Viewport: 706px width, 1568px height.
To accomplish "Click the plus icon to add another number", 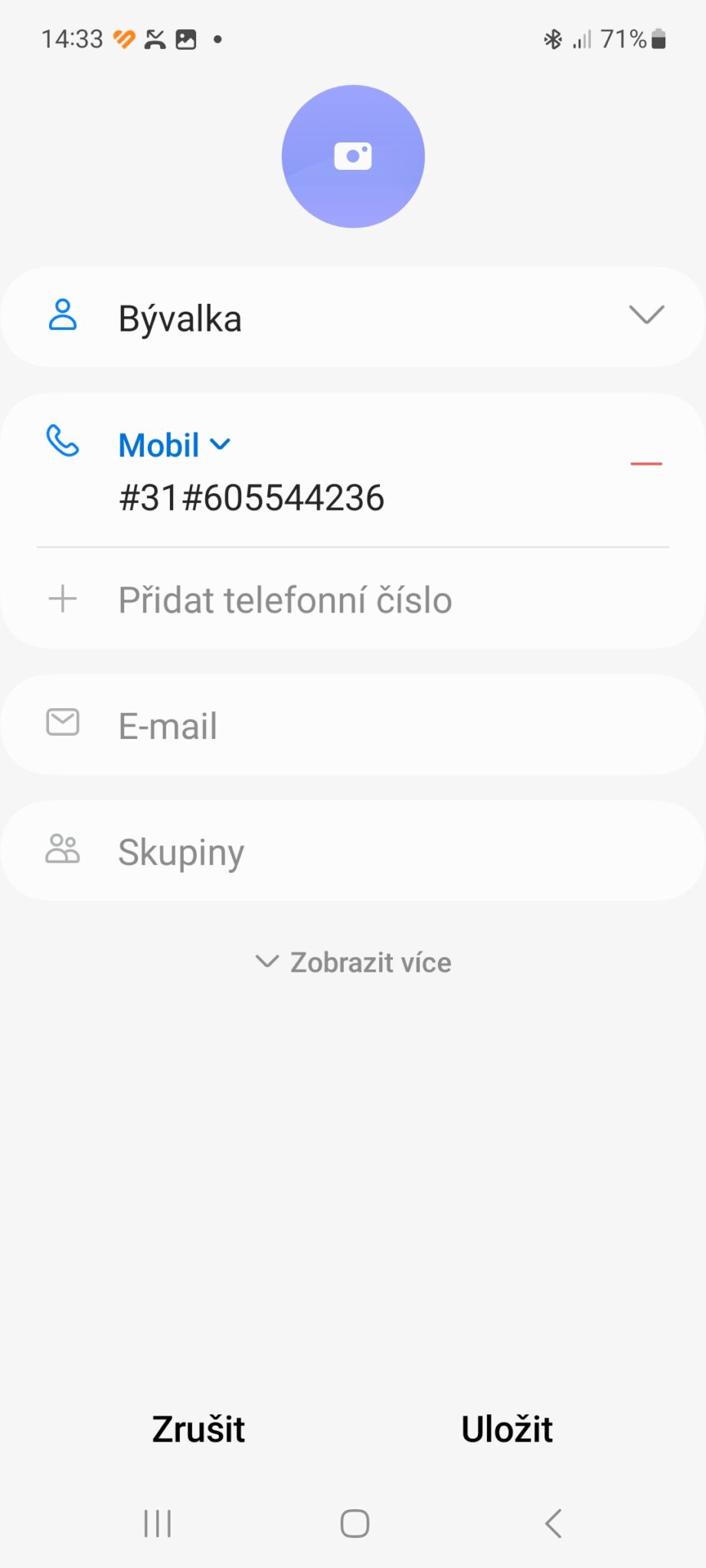I will coord(62,599).
